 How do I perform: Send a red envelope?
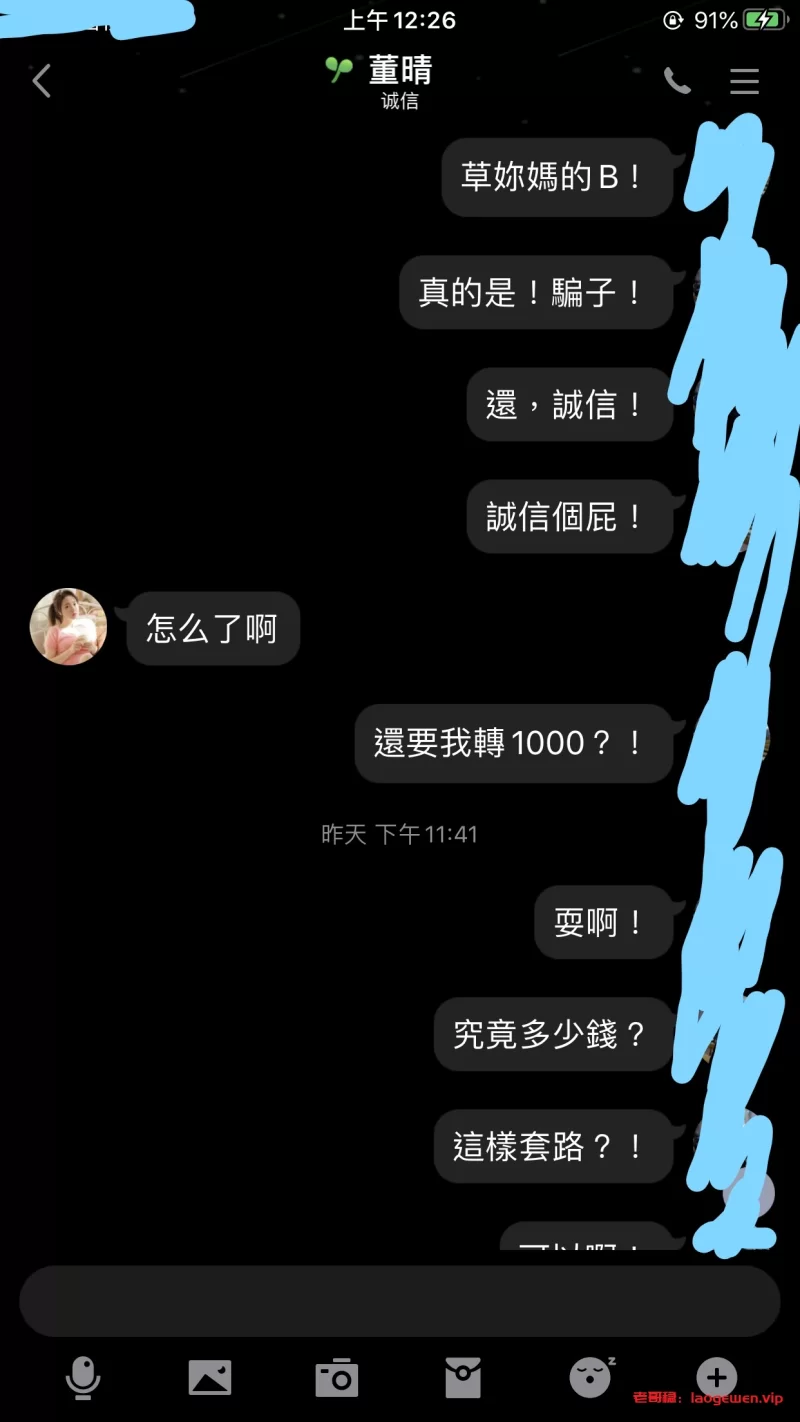point(463,1378)
